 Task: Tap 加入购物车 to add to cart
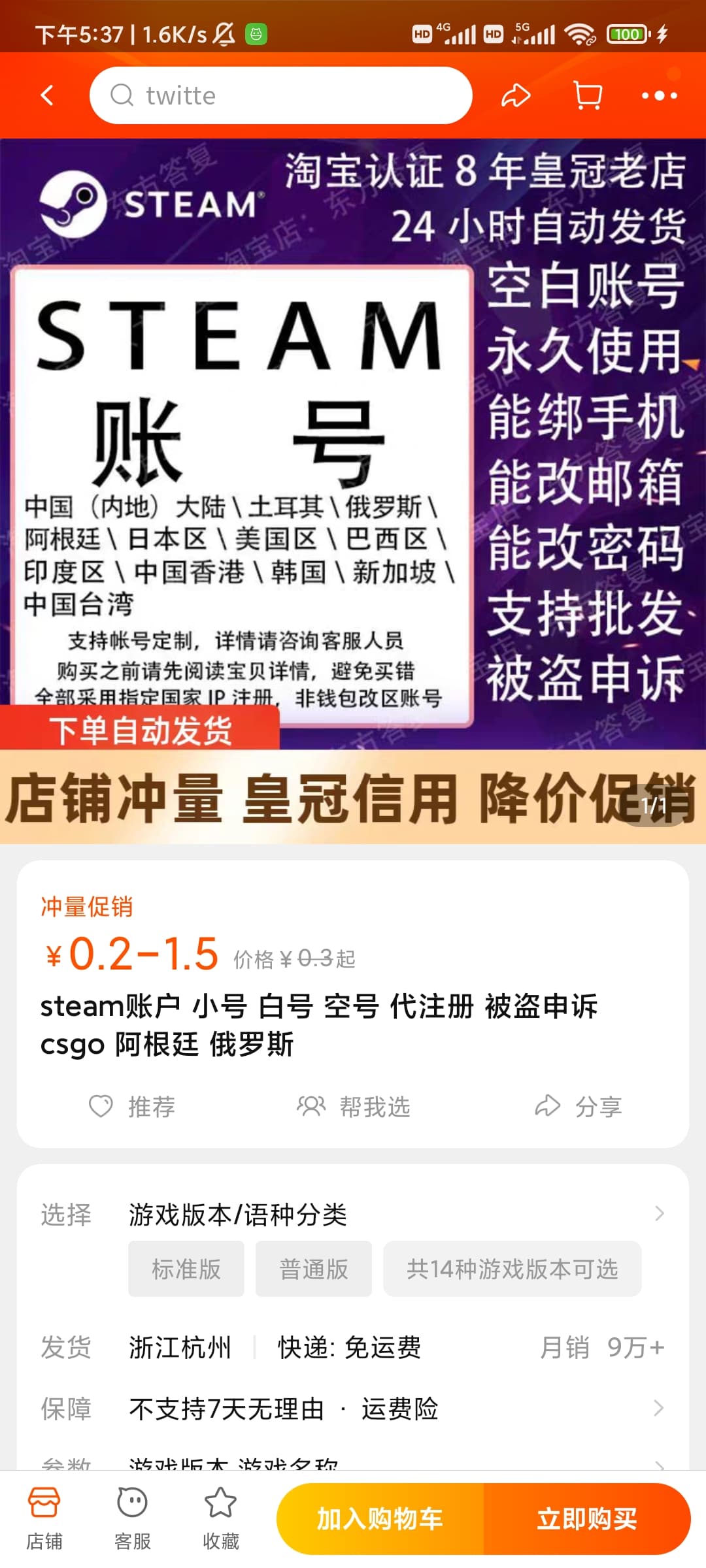click(x=380, y=1519)
